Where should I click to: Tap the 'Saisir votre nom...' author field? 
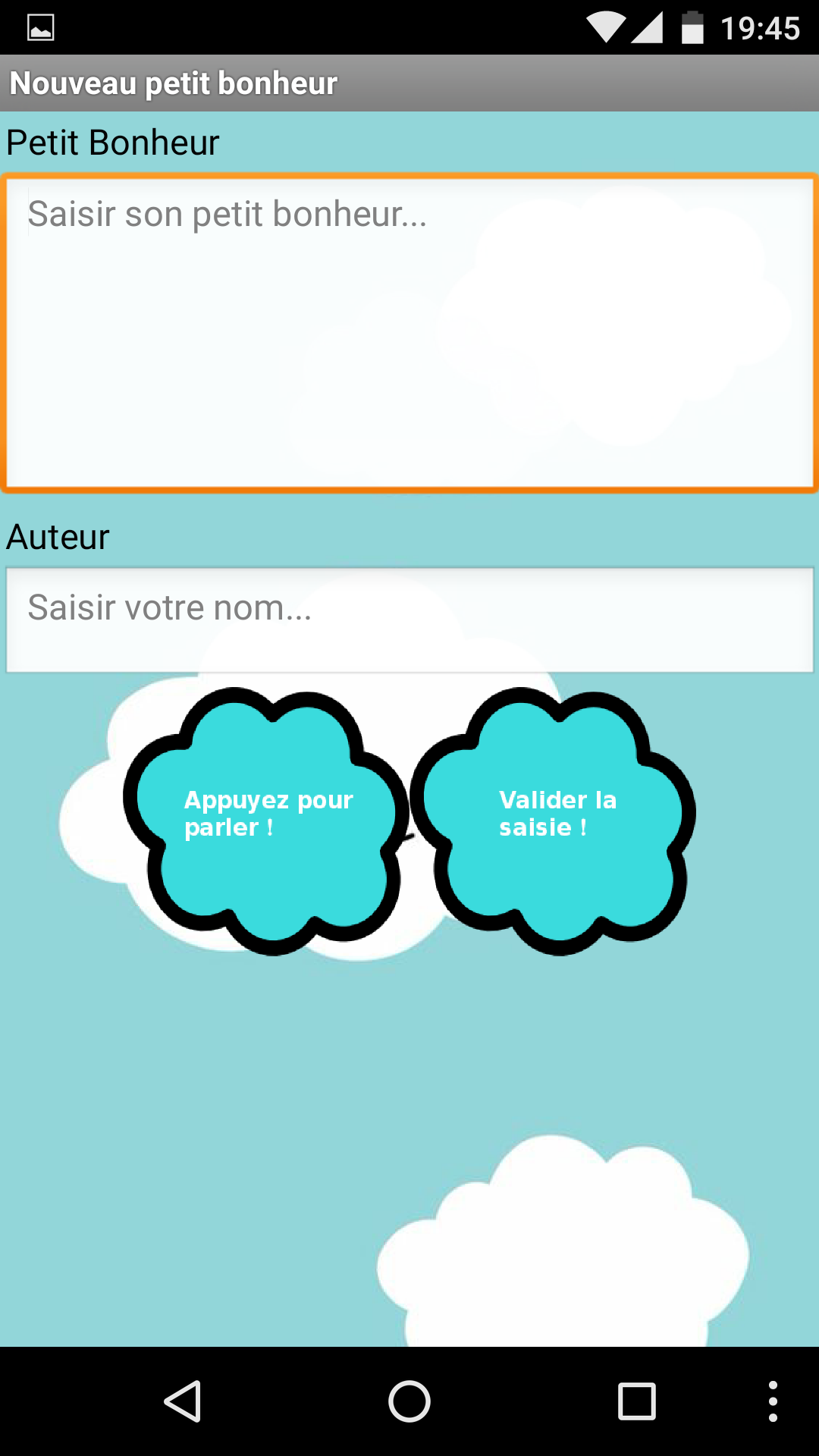(409, 619)
